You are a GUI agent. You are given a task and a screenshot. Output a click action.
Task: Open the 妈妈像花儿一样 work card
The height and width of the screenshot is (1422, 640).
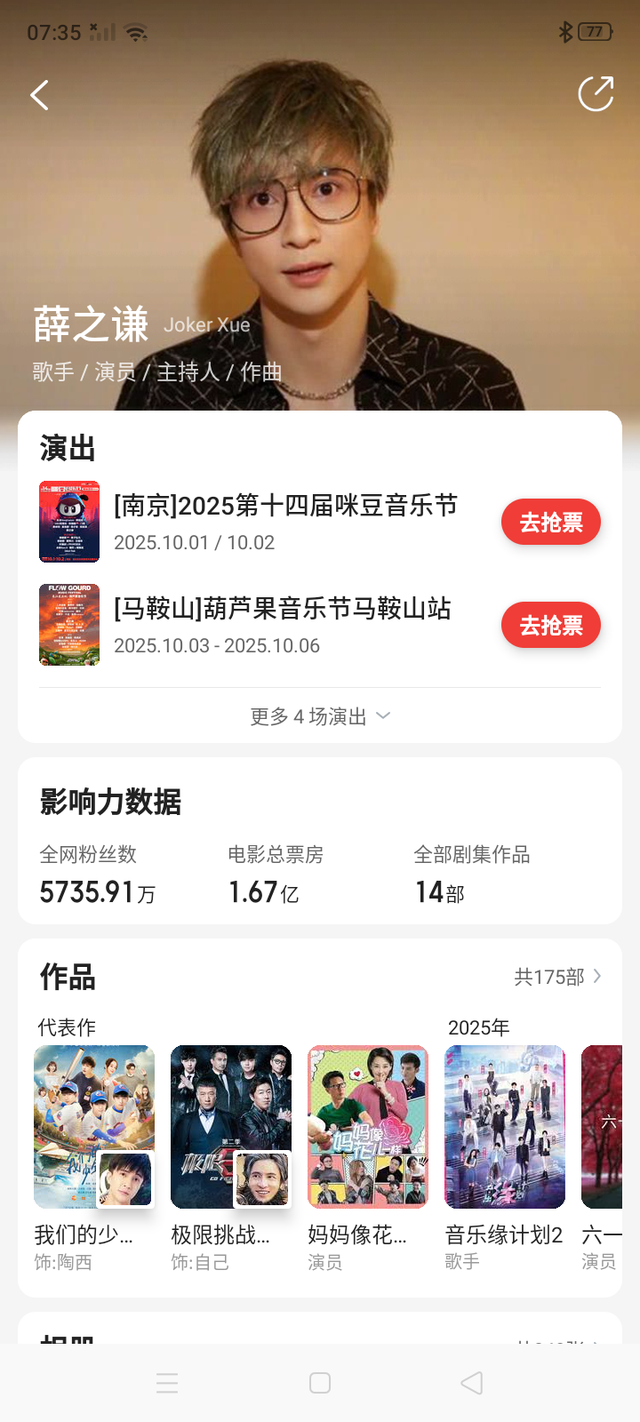[368, 1126]
